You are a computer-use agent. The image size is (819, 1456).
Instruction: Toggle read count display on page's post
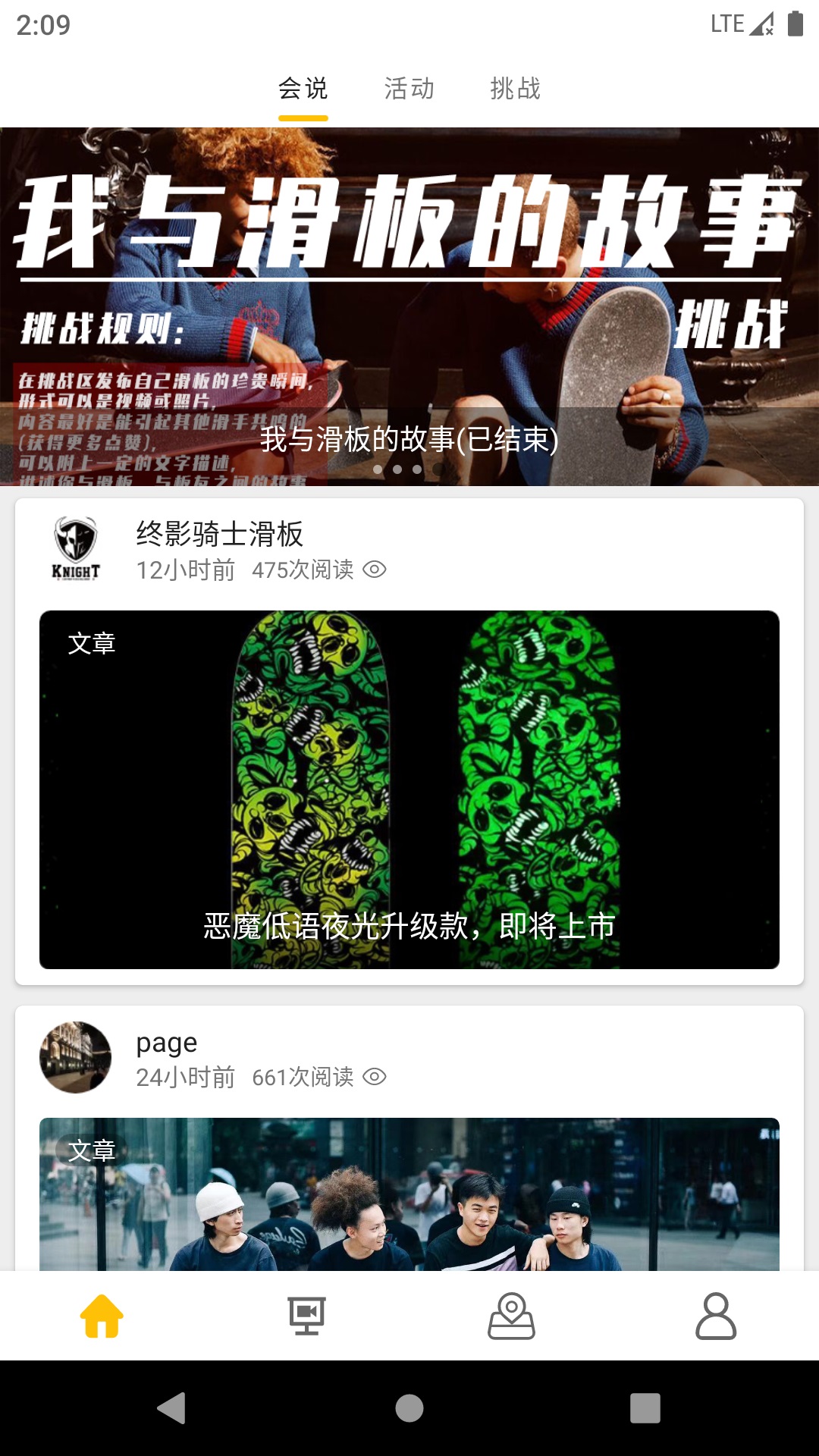(374, 1075)
